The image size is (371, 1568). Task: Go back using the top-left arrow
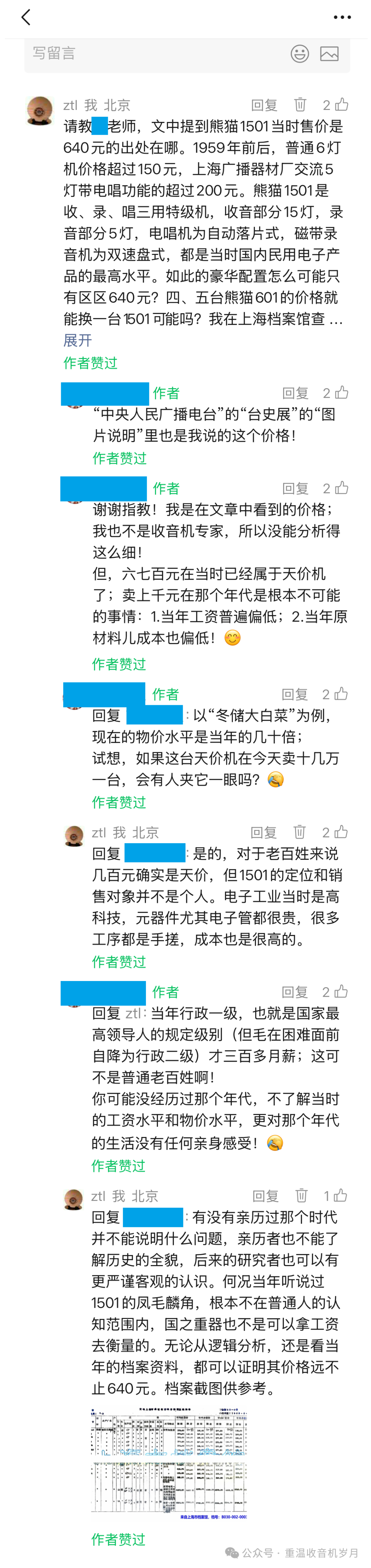pyautogui.click(x=25, y=17)
